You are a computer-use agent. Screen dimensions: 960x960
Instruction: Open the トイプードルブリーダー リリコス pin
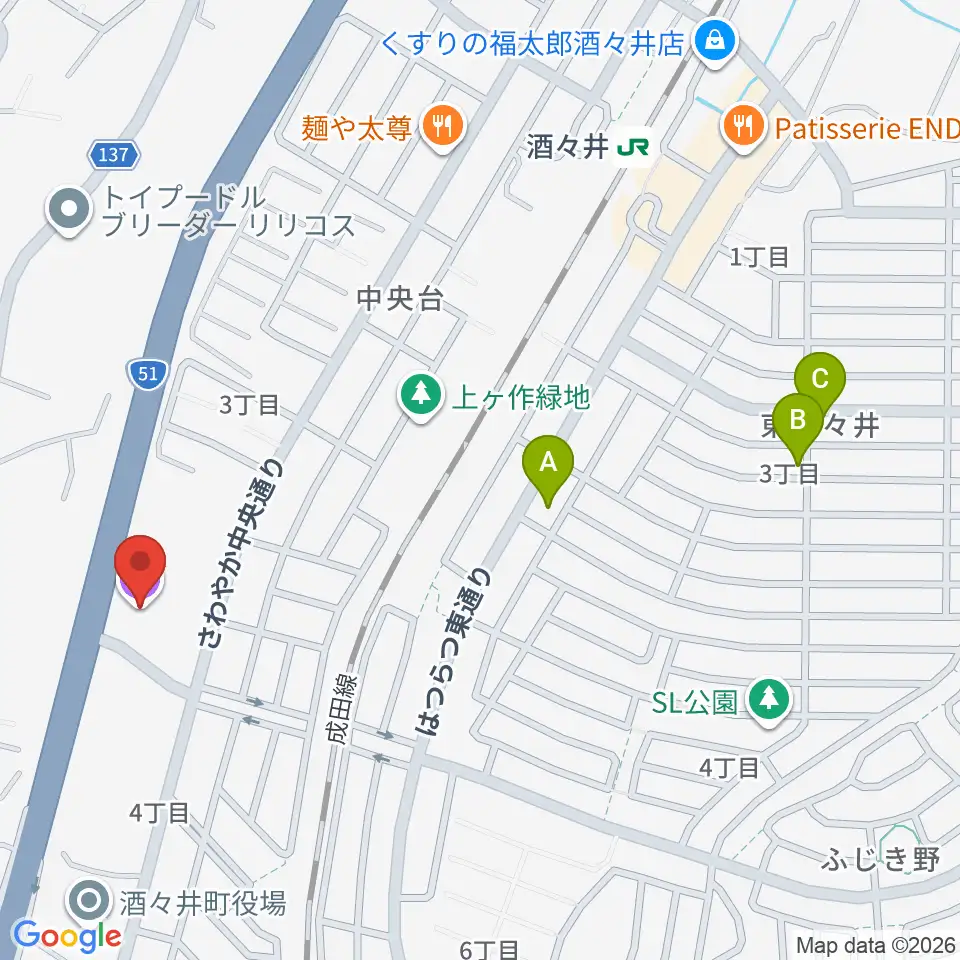[69, 211]
